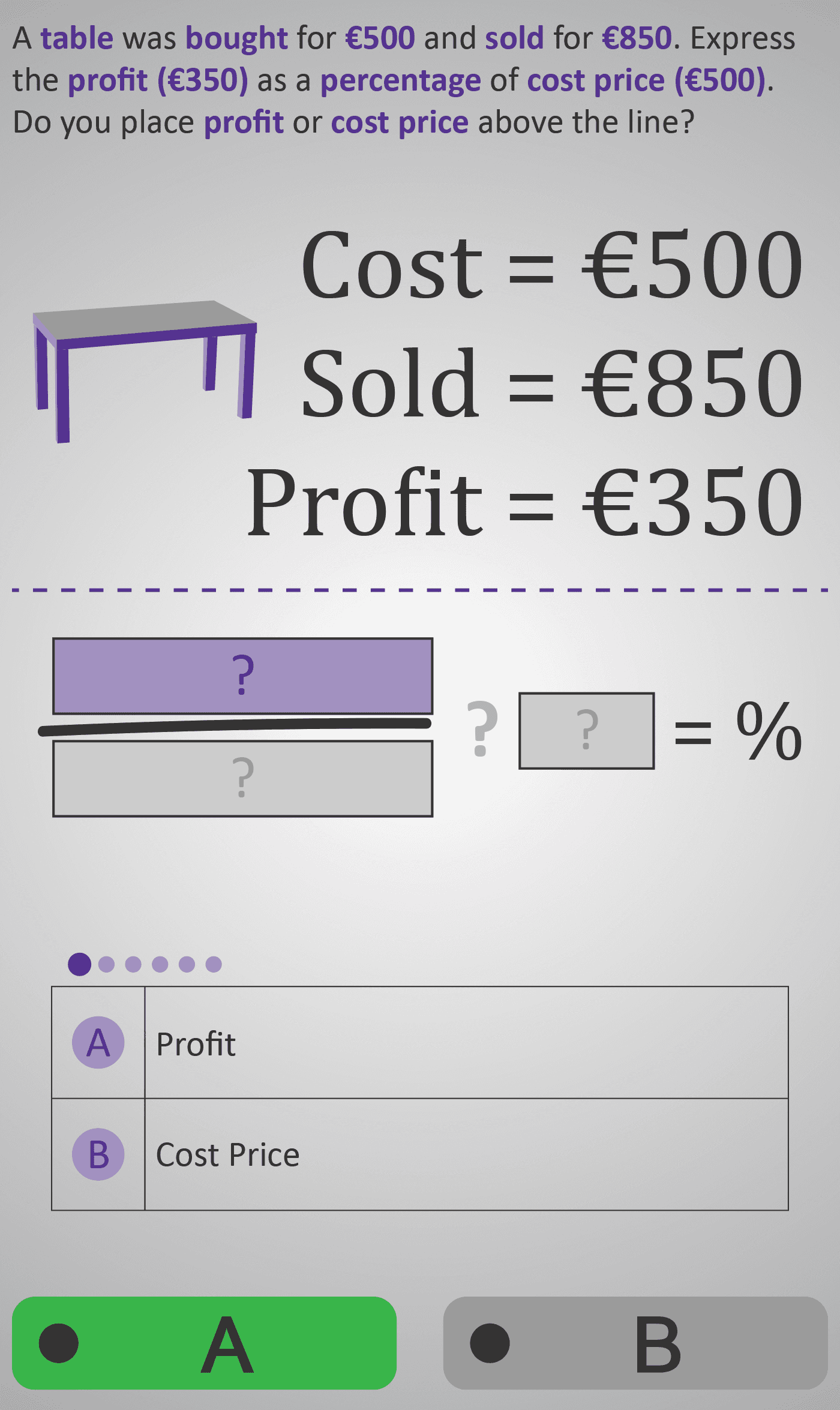Select the grey B answer button
The width and height of the screenshot is (840, 1410).
635,1343
